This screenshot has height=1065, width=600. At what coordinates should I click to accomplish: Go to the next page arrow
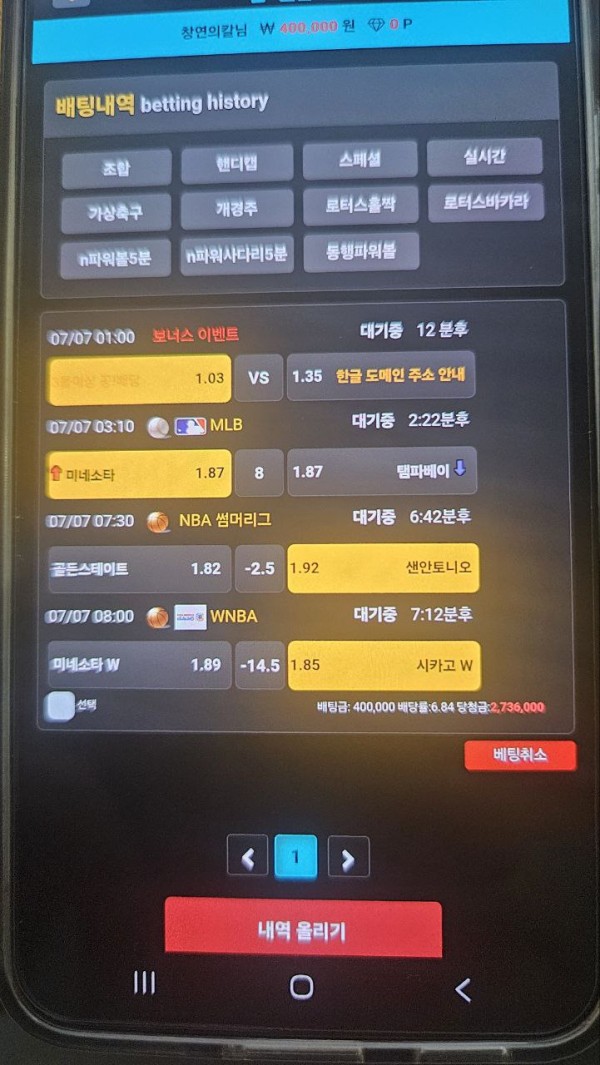348,857
